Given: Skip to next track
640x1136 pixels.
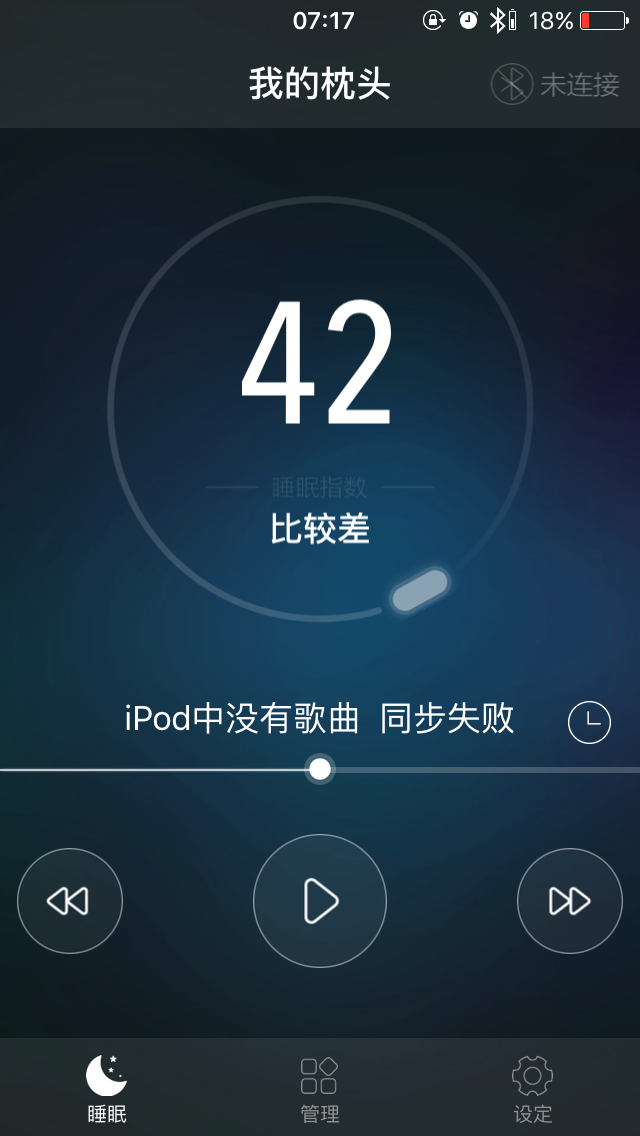Looking at the screenshot, I should click(570, 901).
